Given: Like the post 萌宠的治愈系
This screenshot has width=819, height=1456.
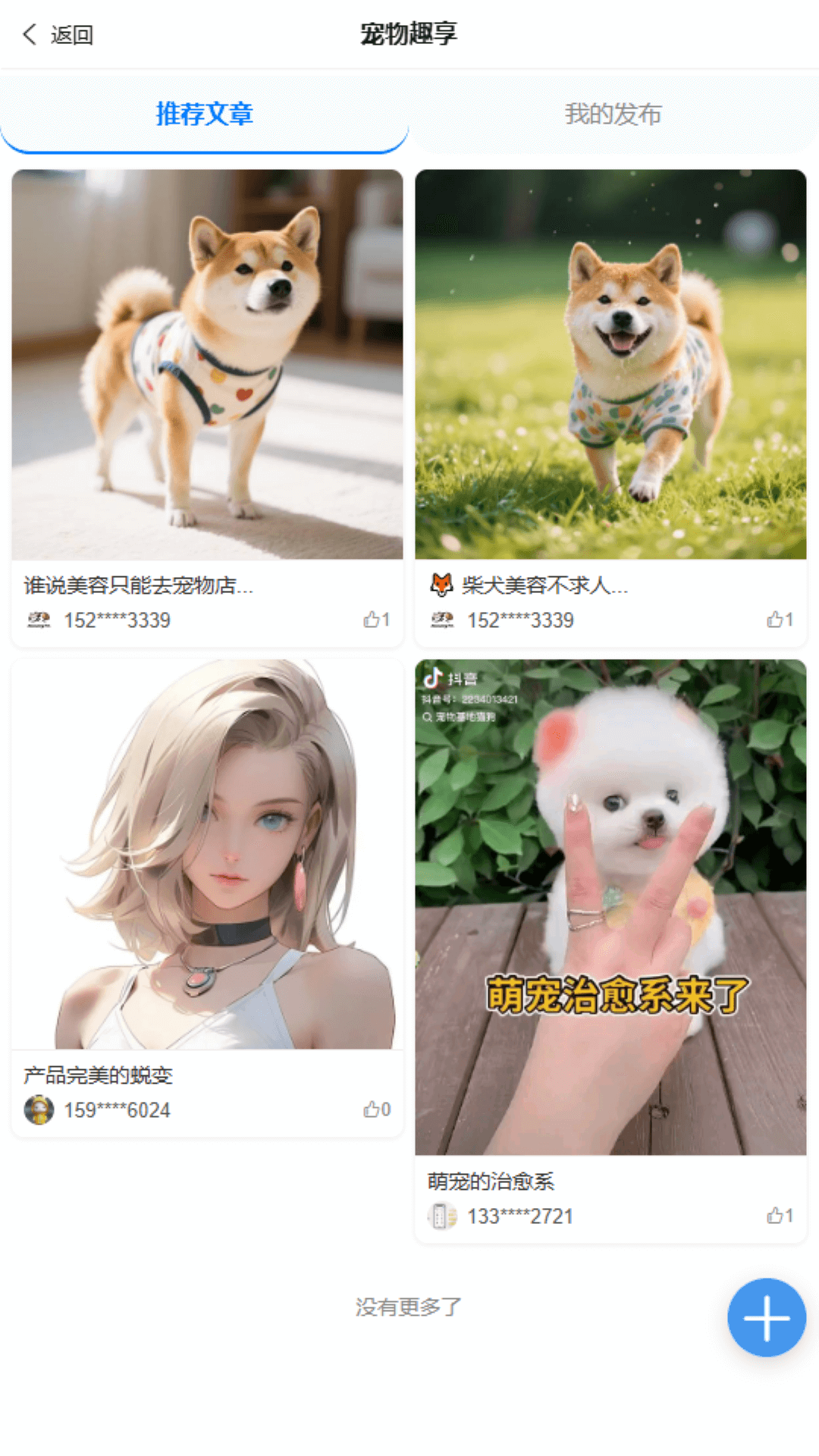Looking at the screenshot, I should tap(779, 1216).
